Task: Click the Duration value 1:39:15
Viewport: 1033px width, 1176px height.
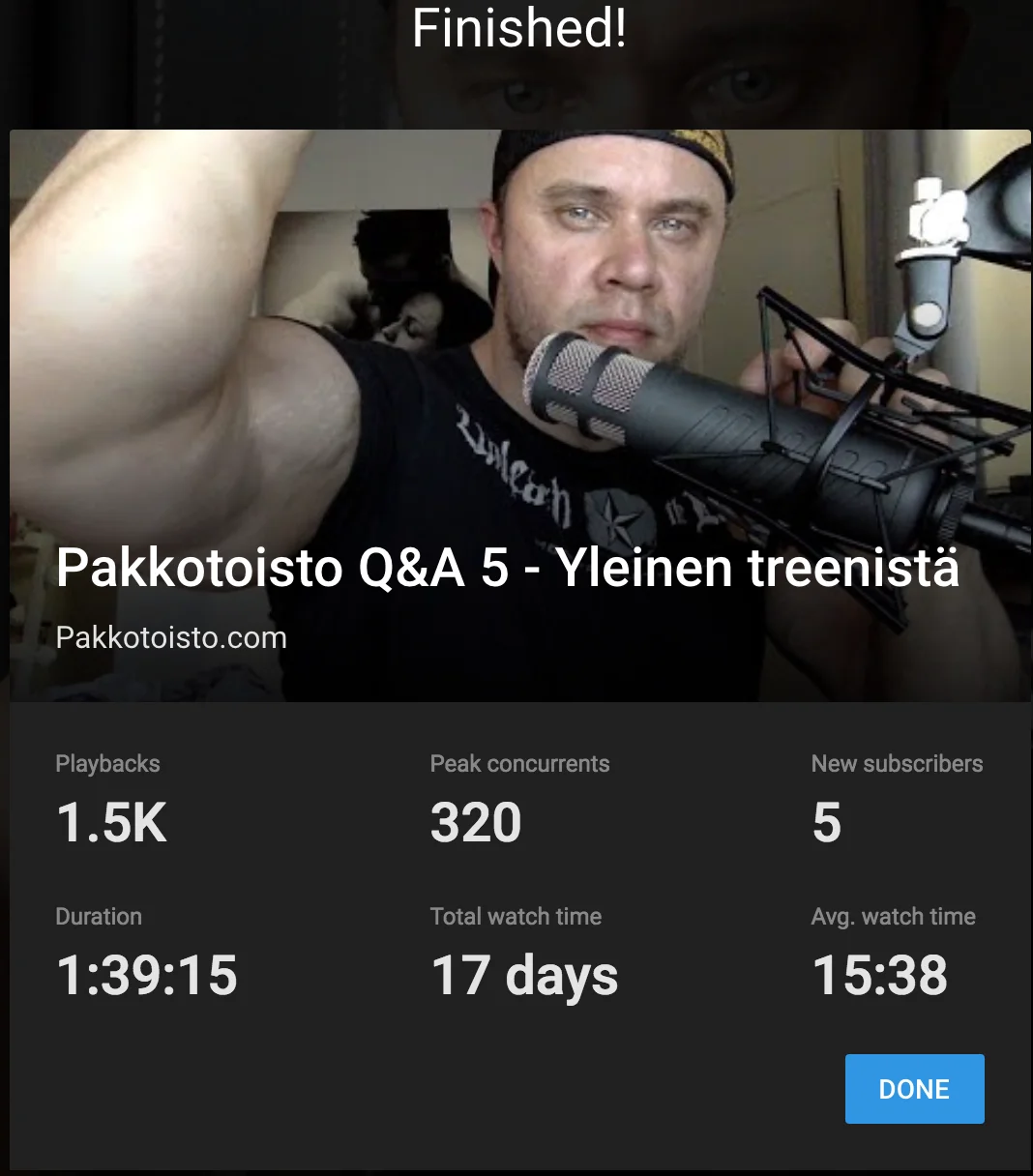Action: click(147, 977)
